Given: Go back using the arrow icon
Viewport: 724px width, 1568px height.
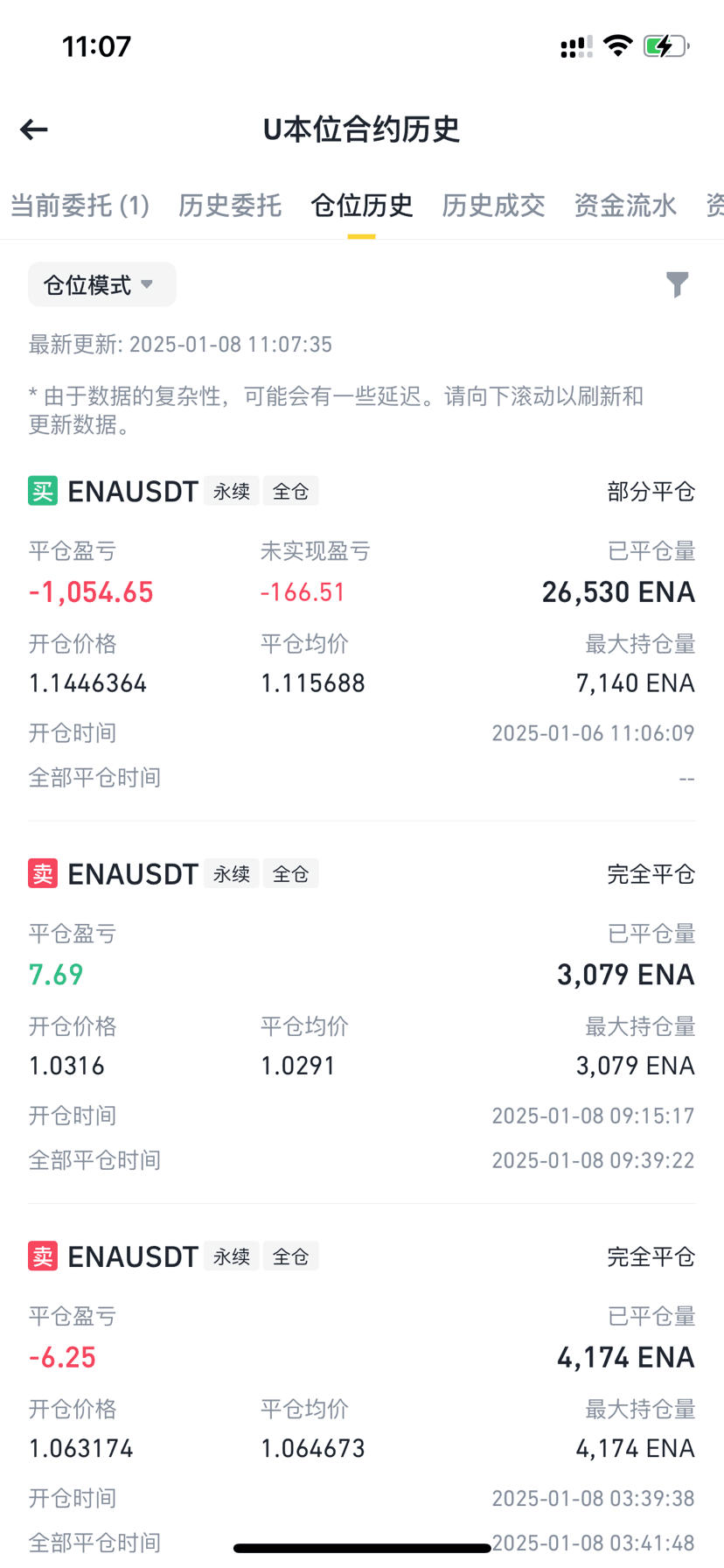Looking at the screenshot, I should [34, 129].
